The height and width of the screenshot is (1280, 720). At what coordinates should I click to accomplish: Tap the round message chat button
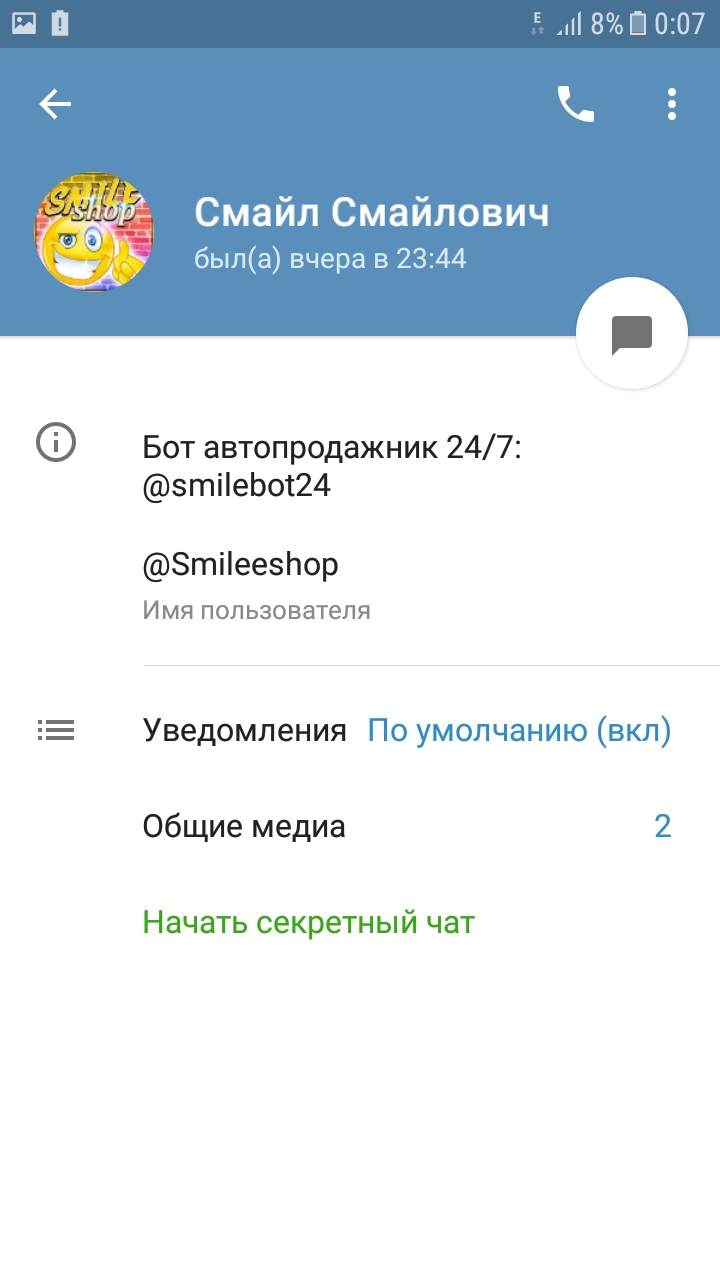632,334
